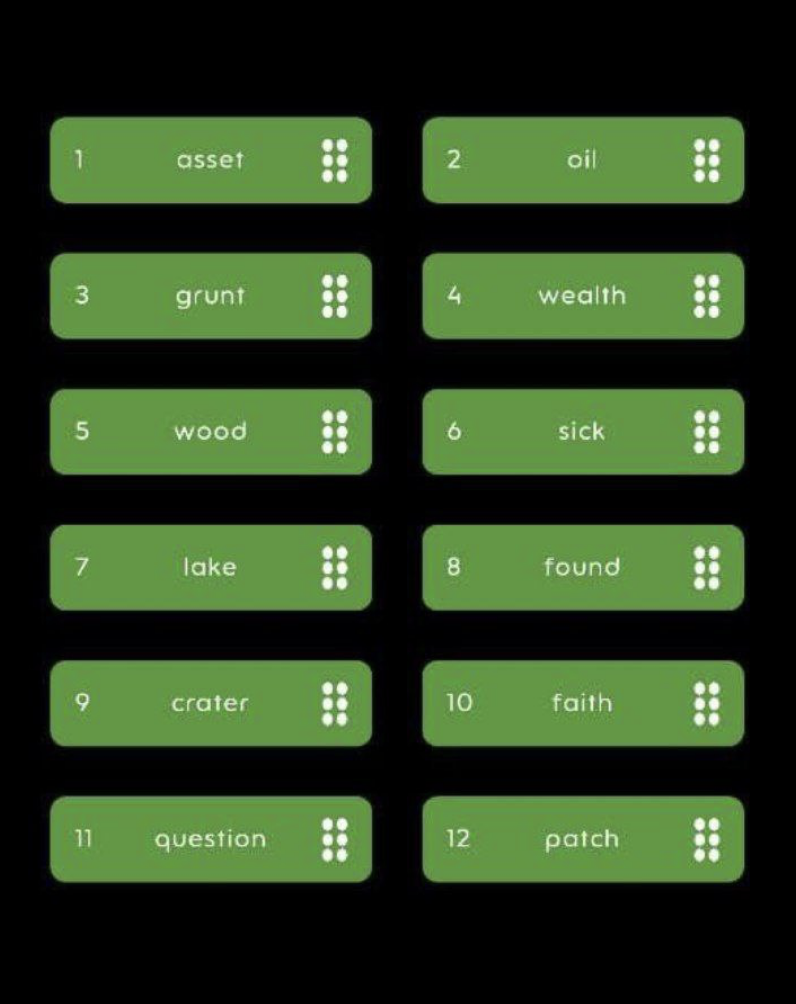
Task: Tap the question word chip
Action: [210, 839]
